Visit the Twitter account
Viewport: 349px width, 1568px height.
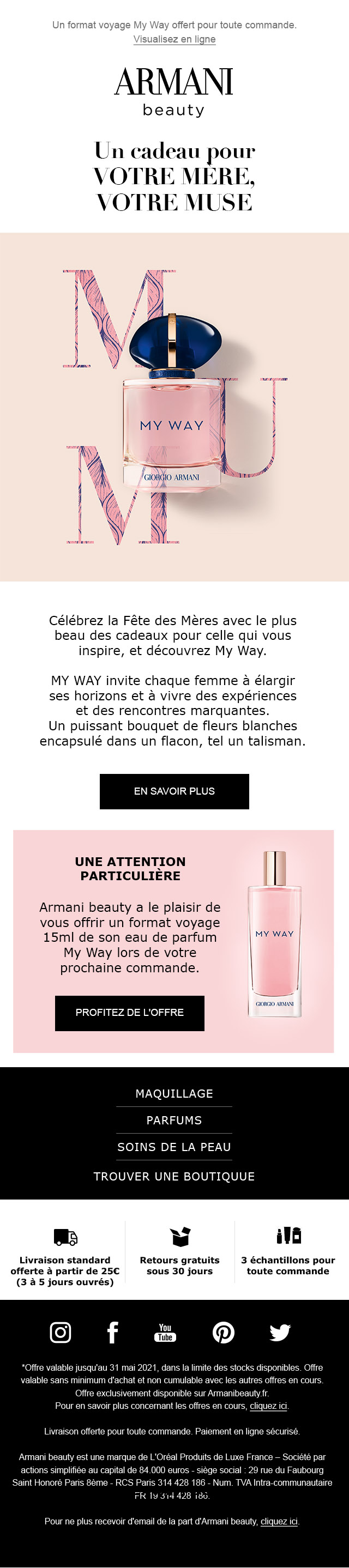click(280, 1332)
